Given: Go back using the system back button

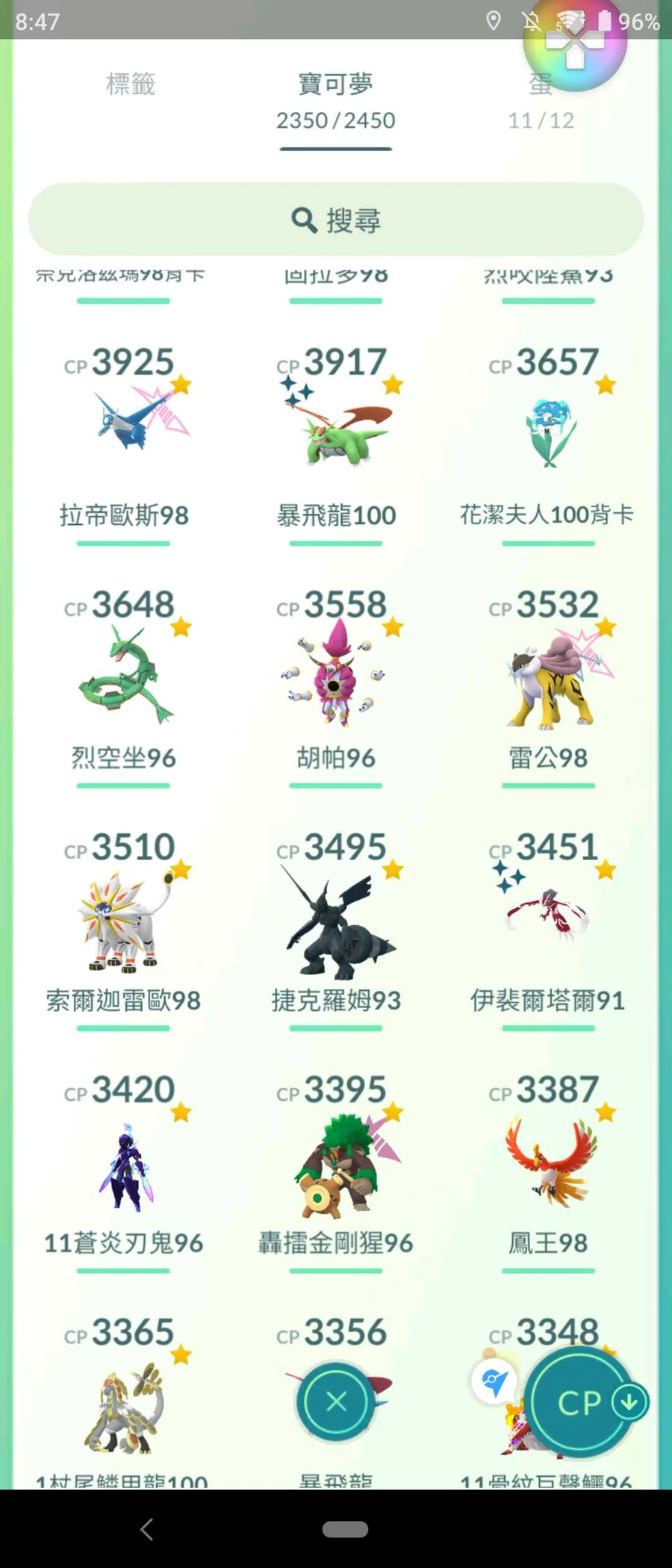Looking at the screenshot, I should 147,1529.
